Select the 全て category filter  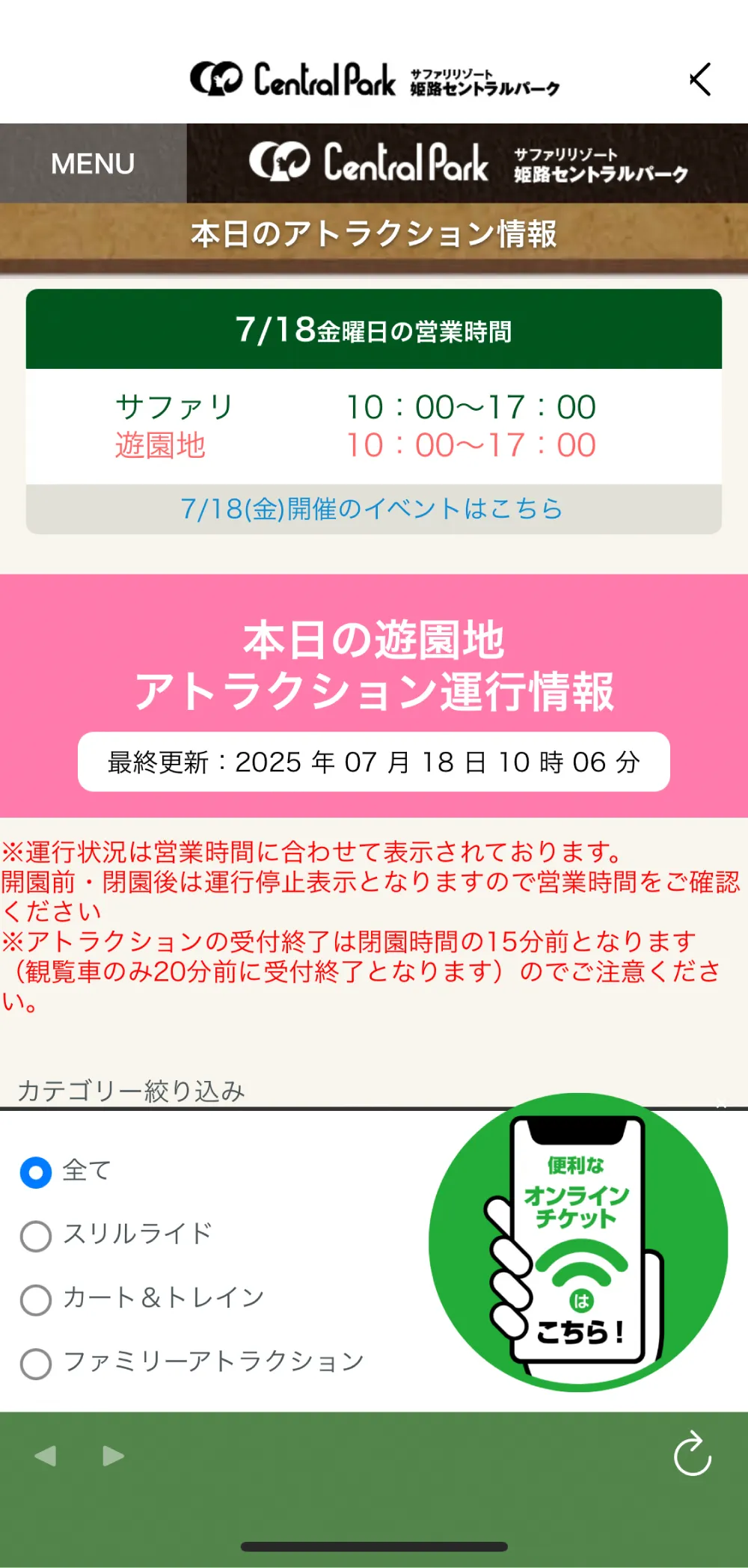(34, 1169)
